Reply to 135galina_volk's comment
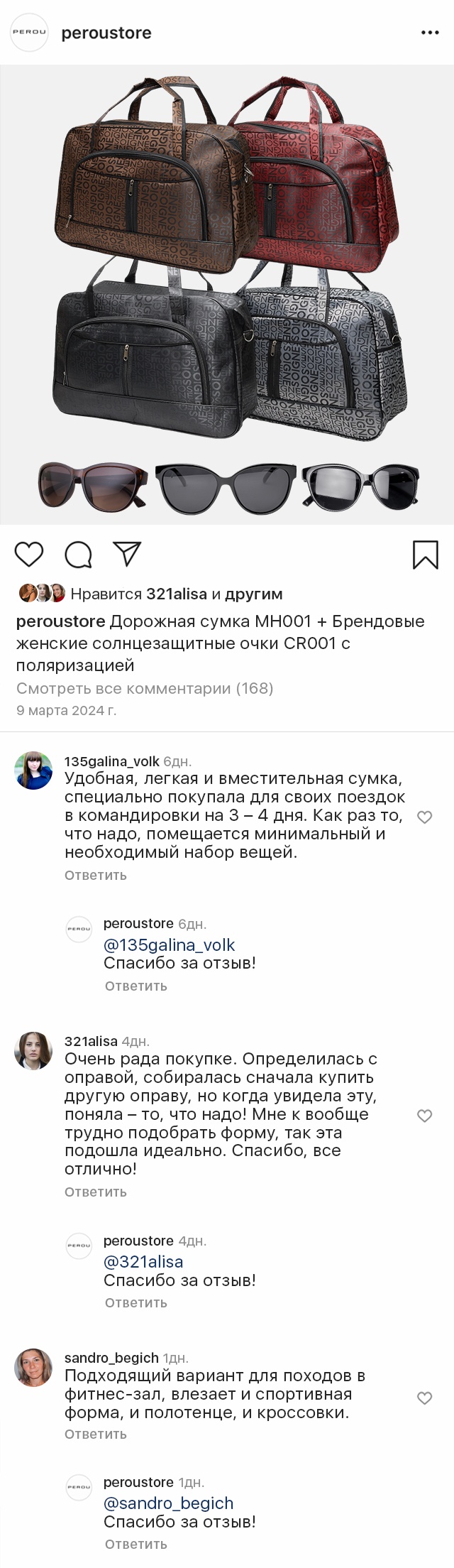 tap(96, 876)
